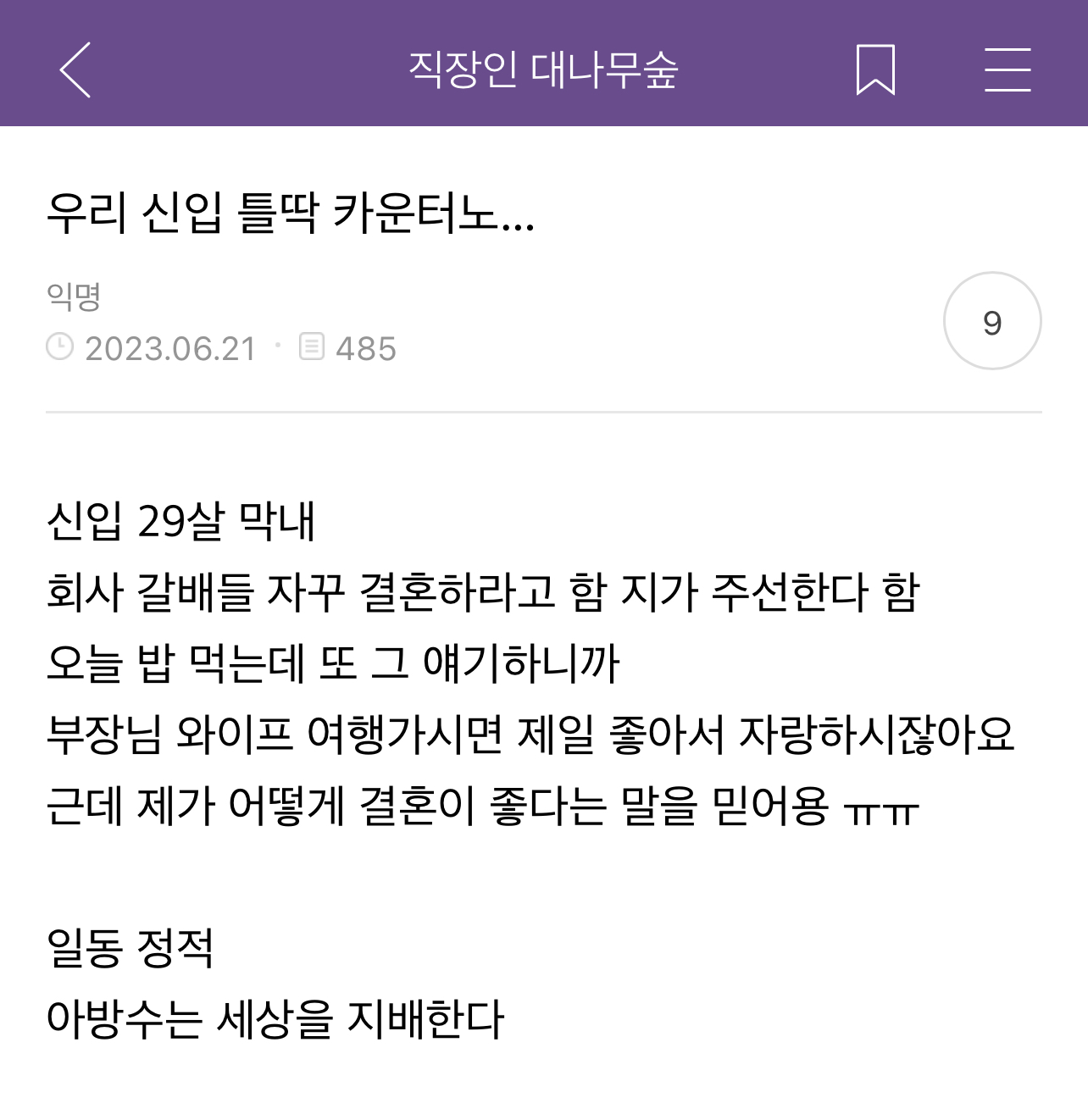1088x1120 pixels.
Task: Open the hamburger menu
Action: 1008,69
